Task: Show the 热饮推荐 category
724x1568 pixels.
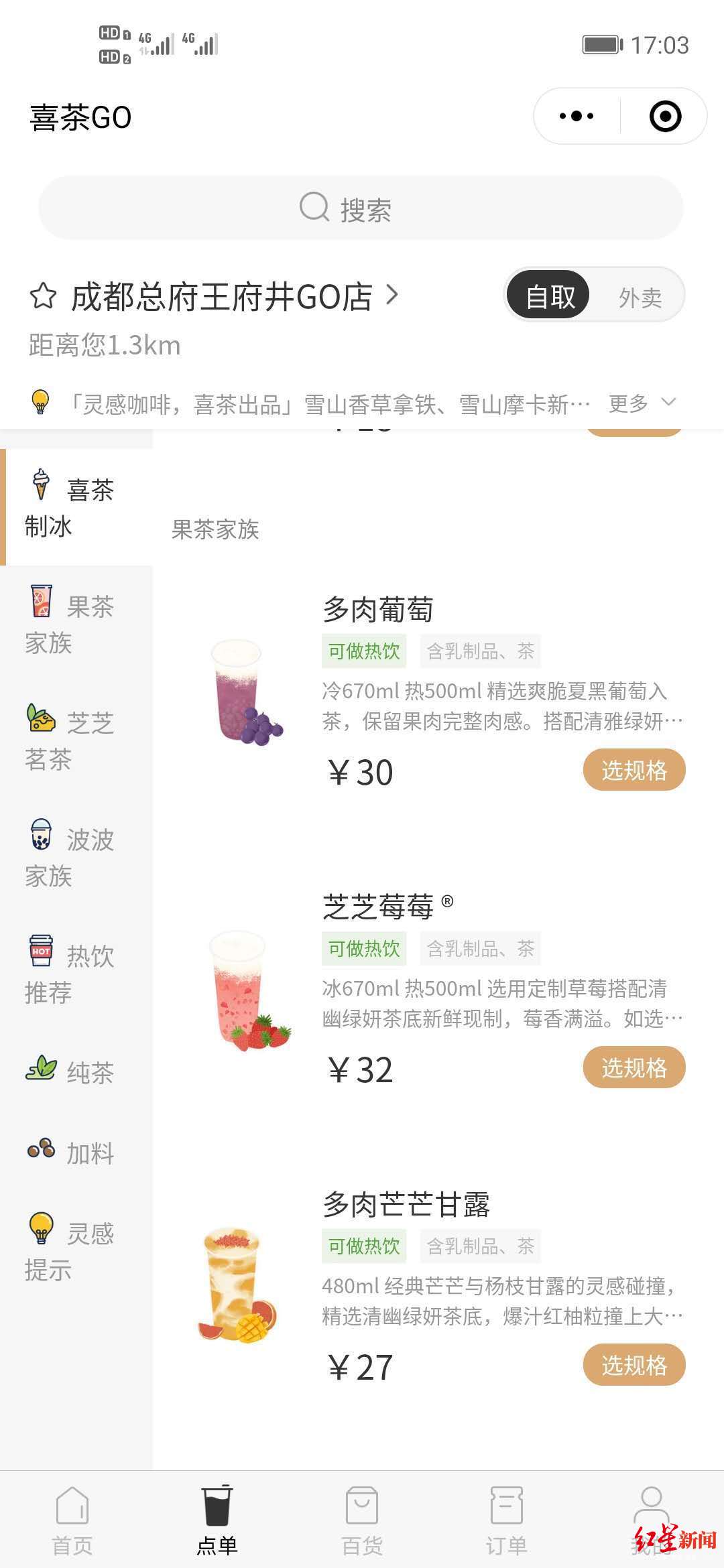Action: [x=70, y=973]
